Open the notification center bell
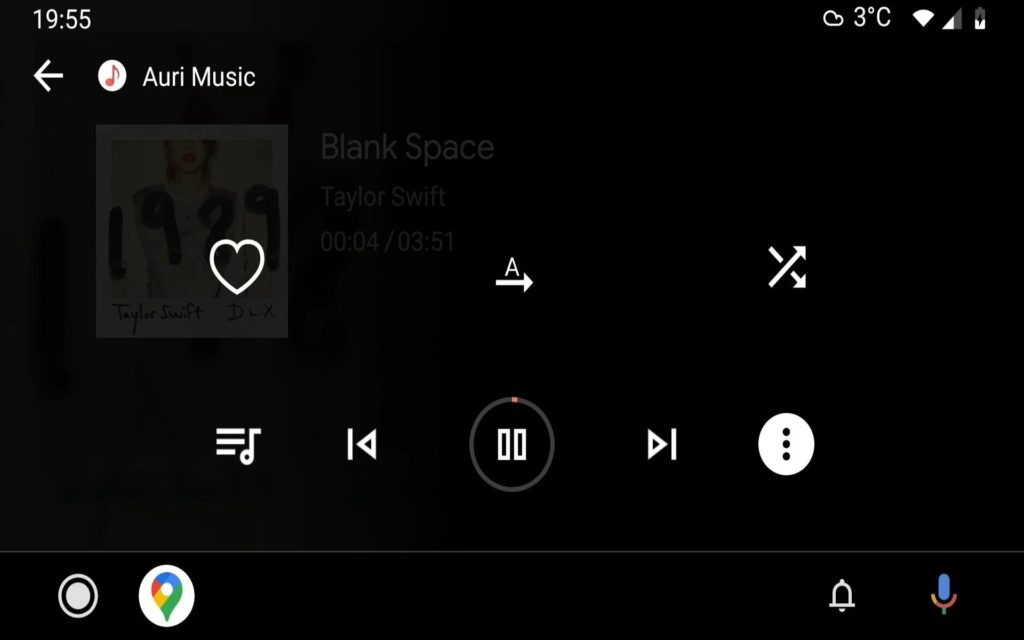1024x640 pixels. click(x=842, y=596)
